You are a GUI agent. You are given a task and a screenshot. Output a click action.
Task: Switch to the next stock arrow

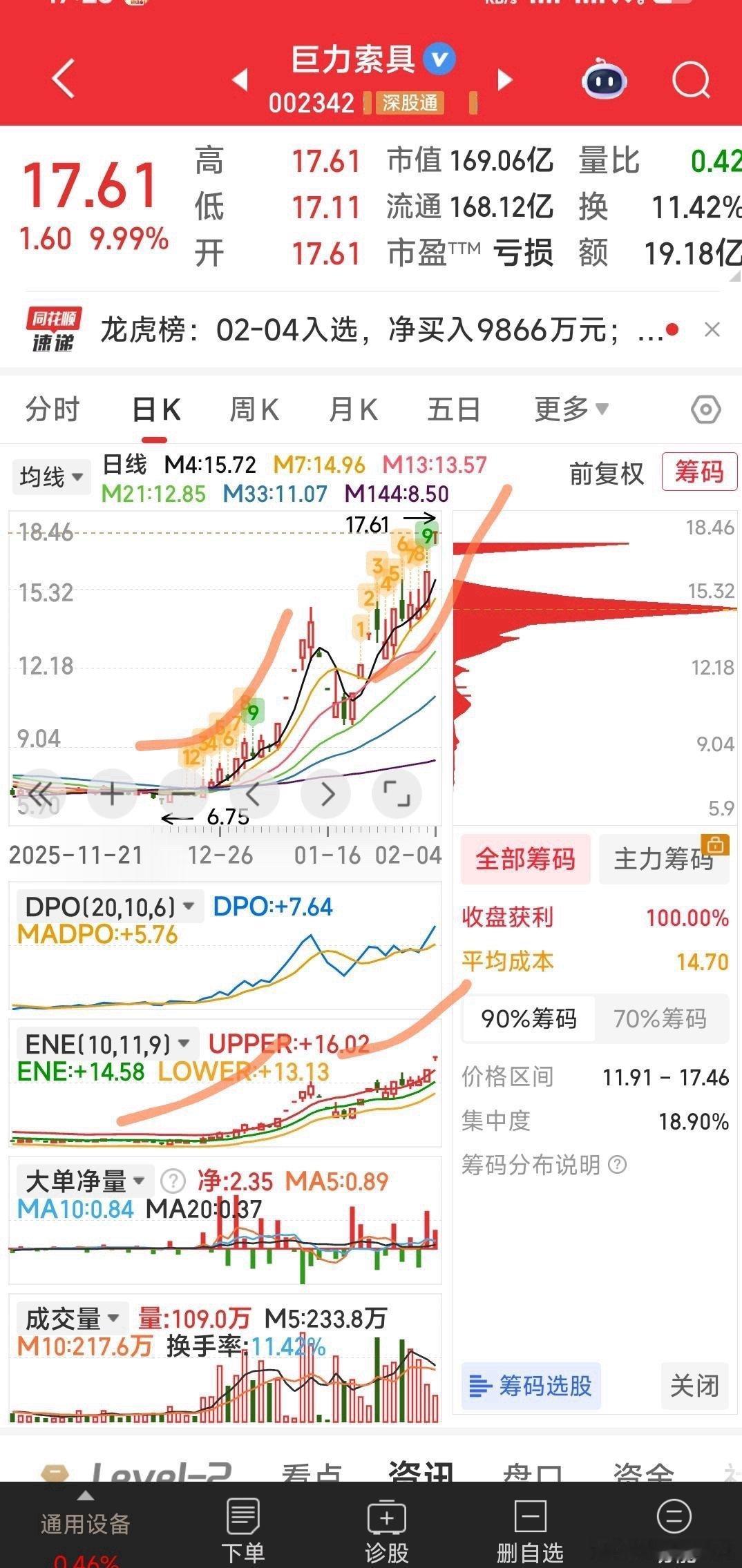[x=506, y=80]
